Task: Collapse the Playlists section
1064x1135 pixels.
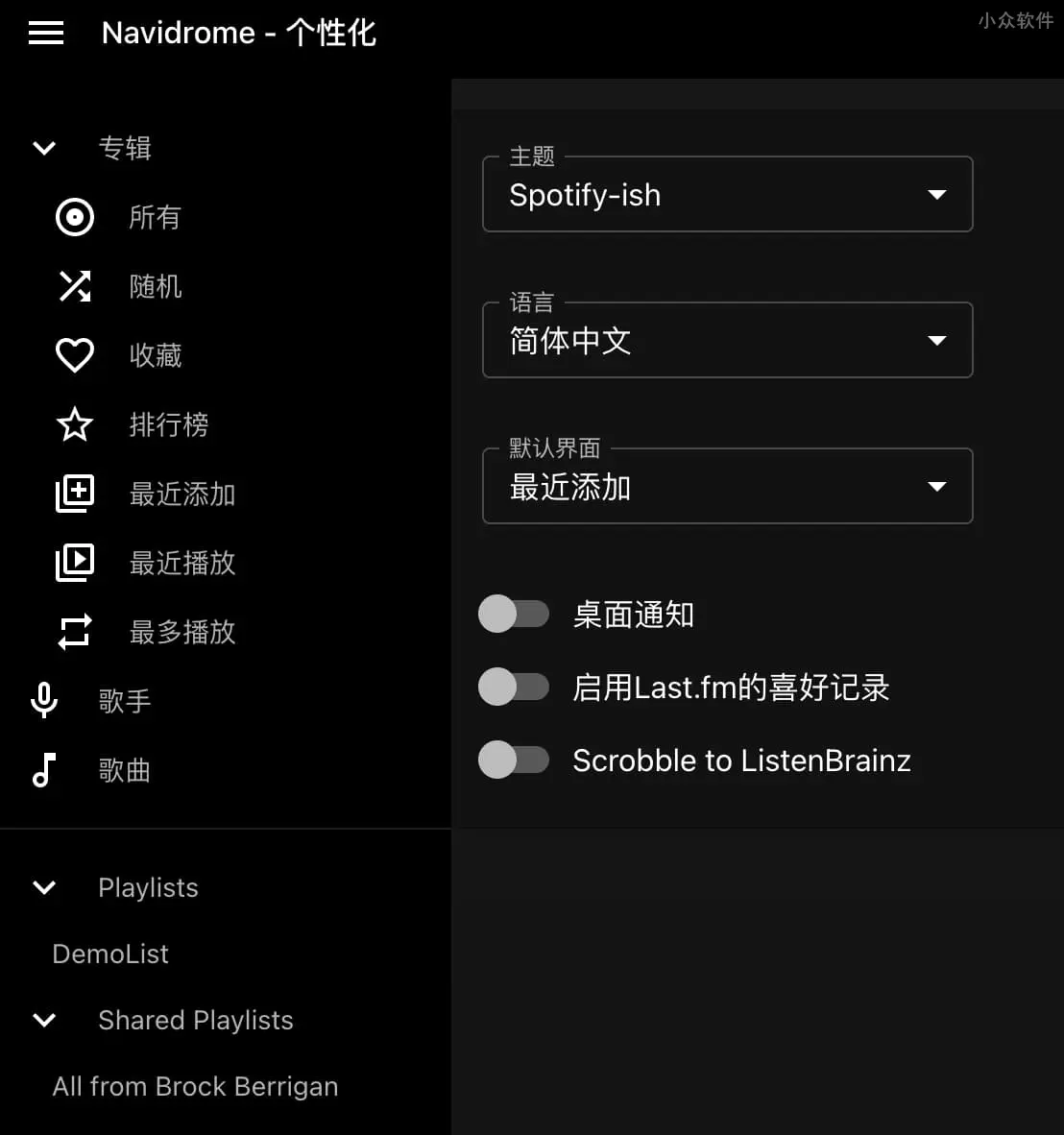Action: pos(44,887)
